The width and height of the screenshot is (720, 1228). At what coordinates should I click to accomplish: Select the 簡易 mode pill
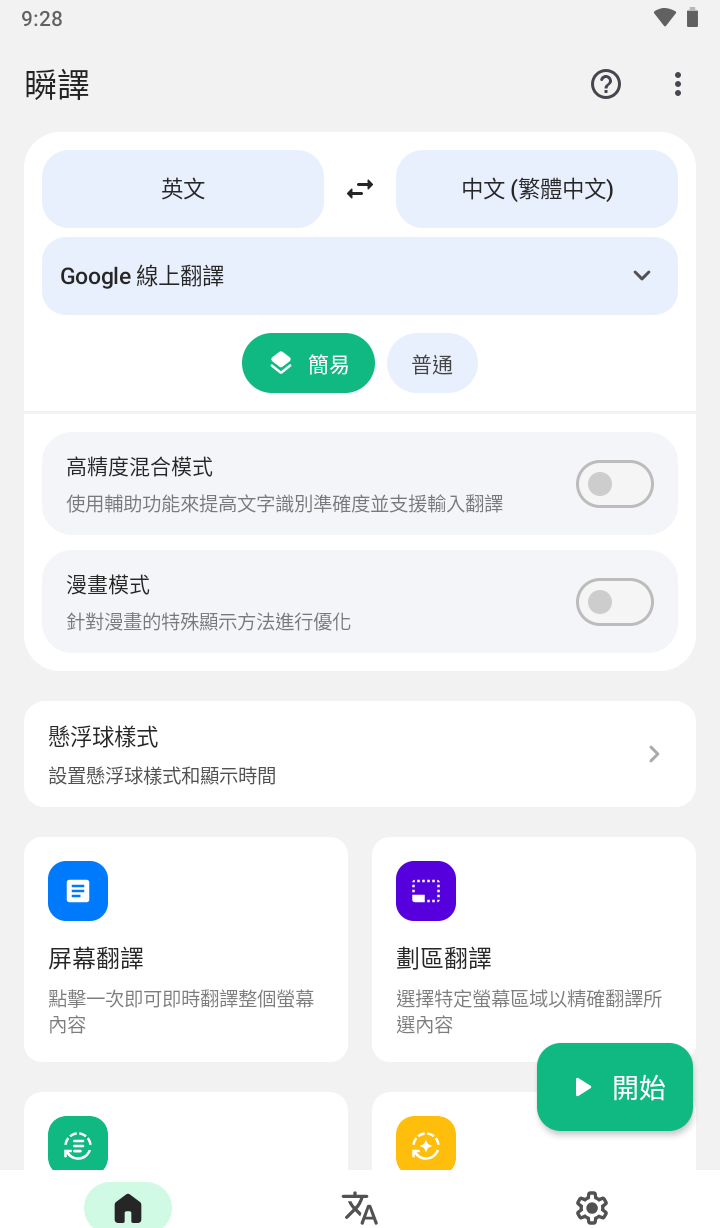308,363
